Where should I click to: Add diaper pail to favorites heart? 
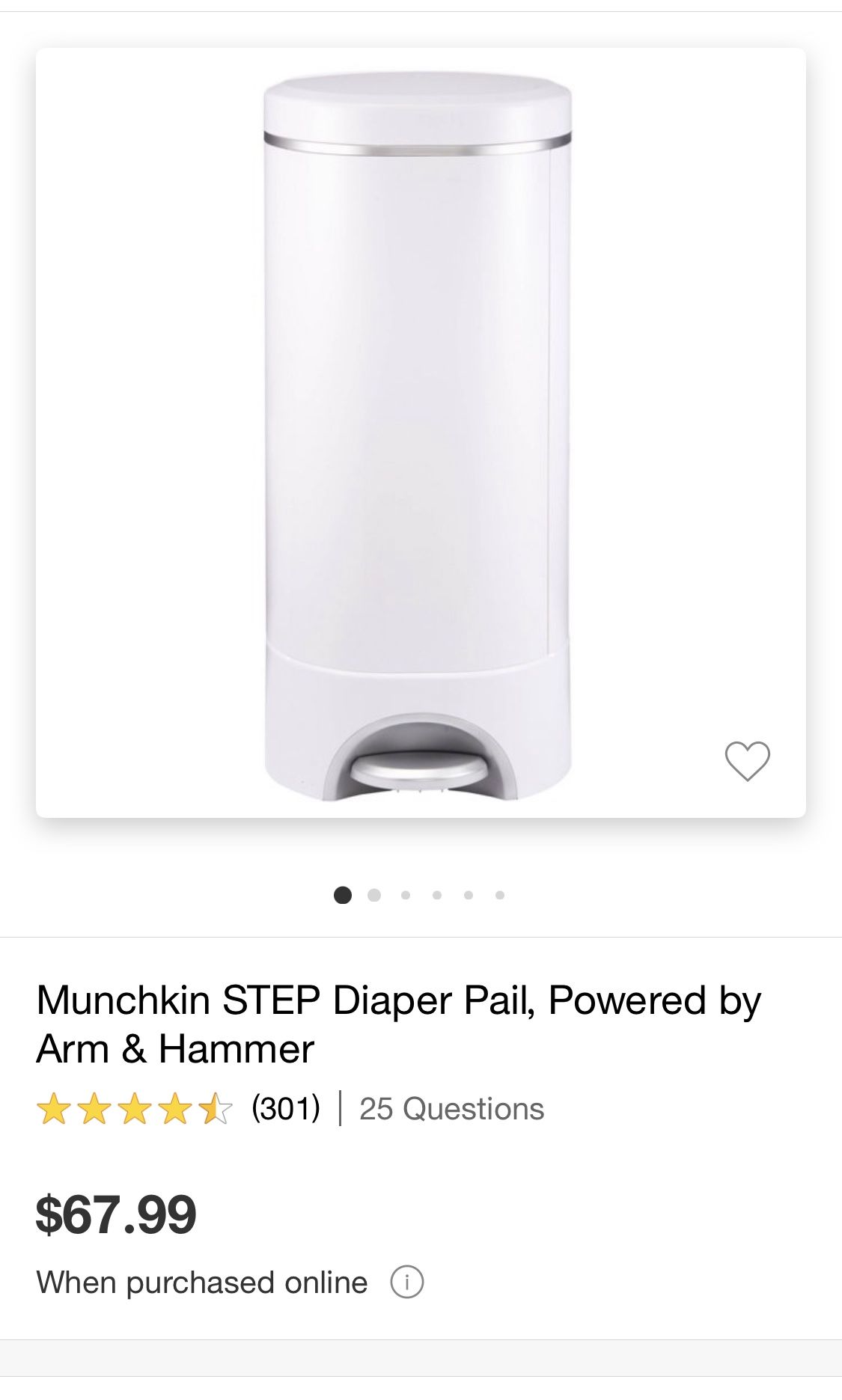pyautogui.click(x=747, y=761)
